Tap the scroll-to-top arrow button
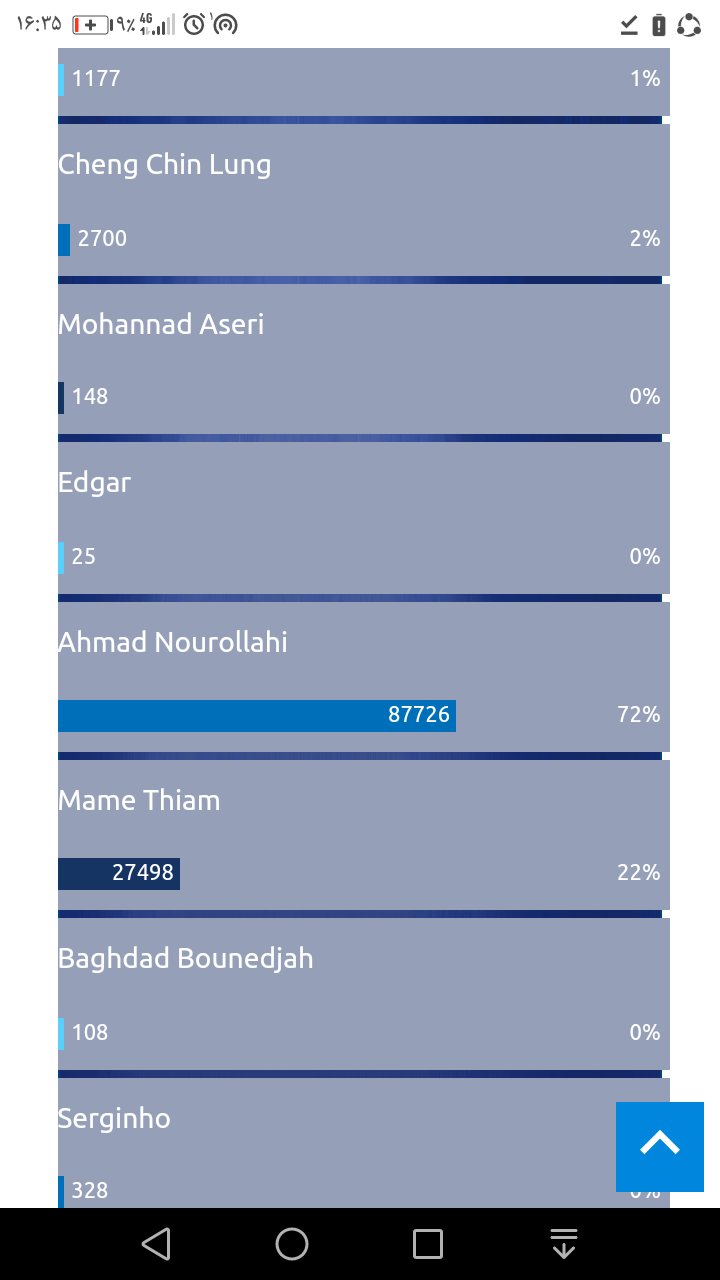The height and width of the screenshot is (1280, 720). (660, 1147)
